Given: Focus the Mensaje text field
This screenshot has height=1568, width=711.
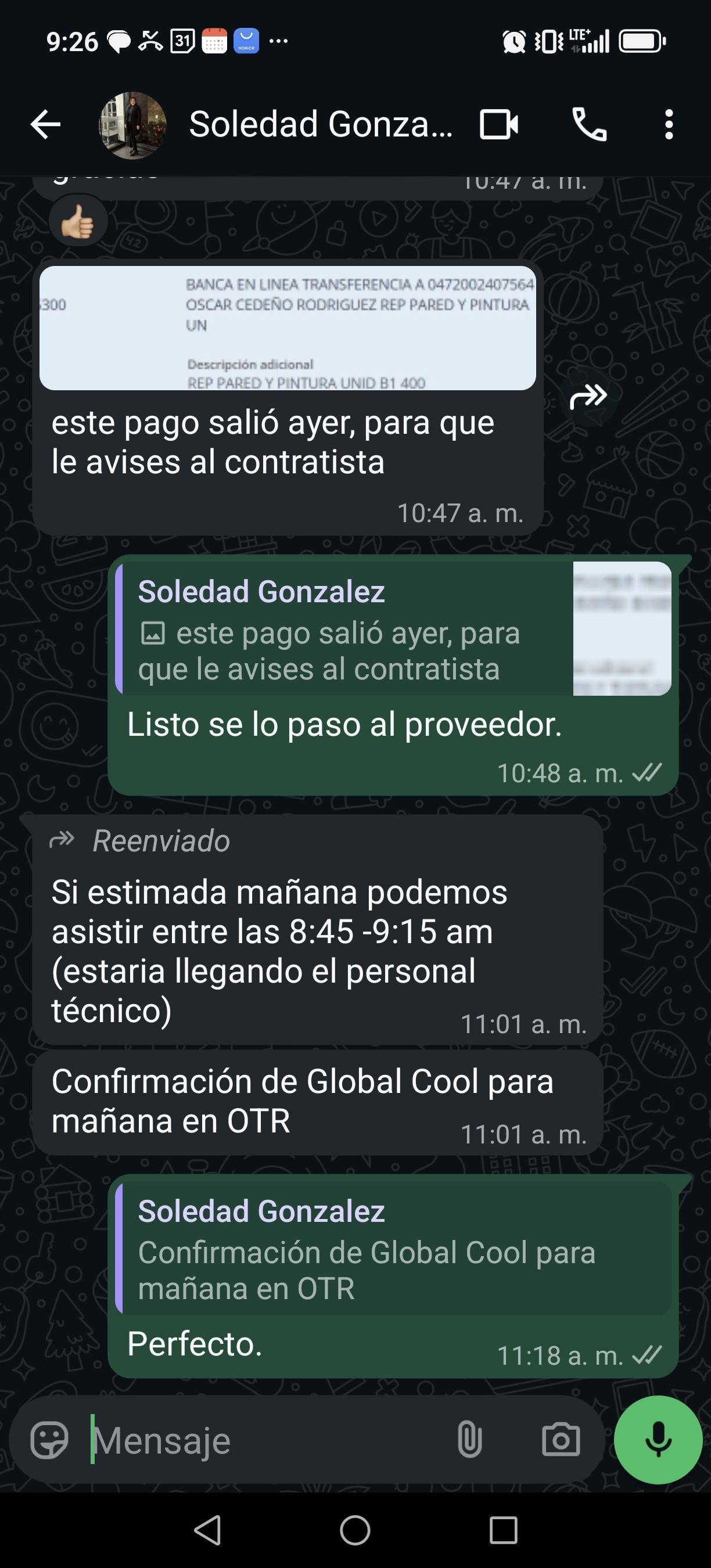Looking at the screenshot, I should [x=268, y=1440].
